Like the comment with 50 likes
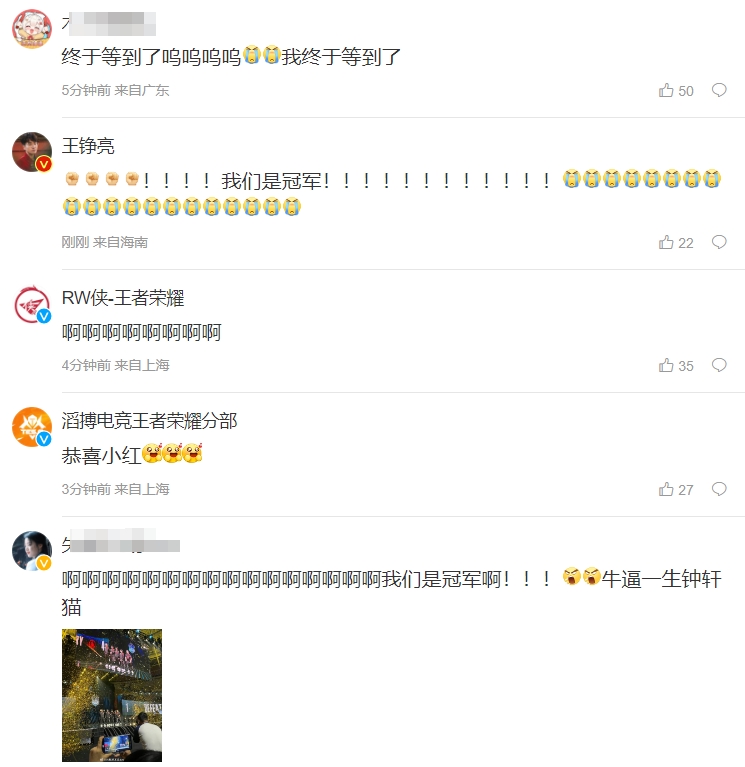Screen dimensions: 745x767 (x=667, y=90)
